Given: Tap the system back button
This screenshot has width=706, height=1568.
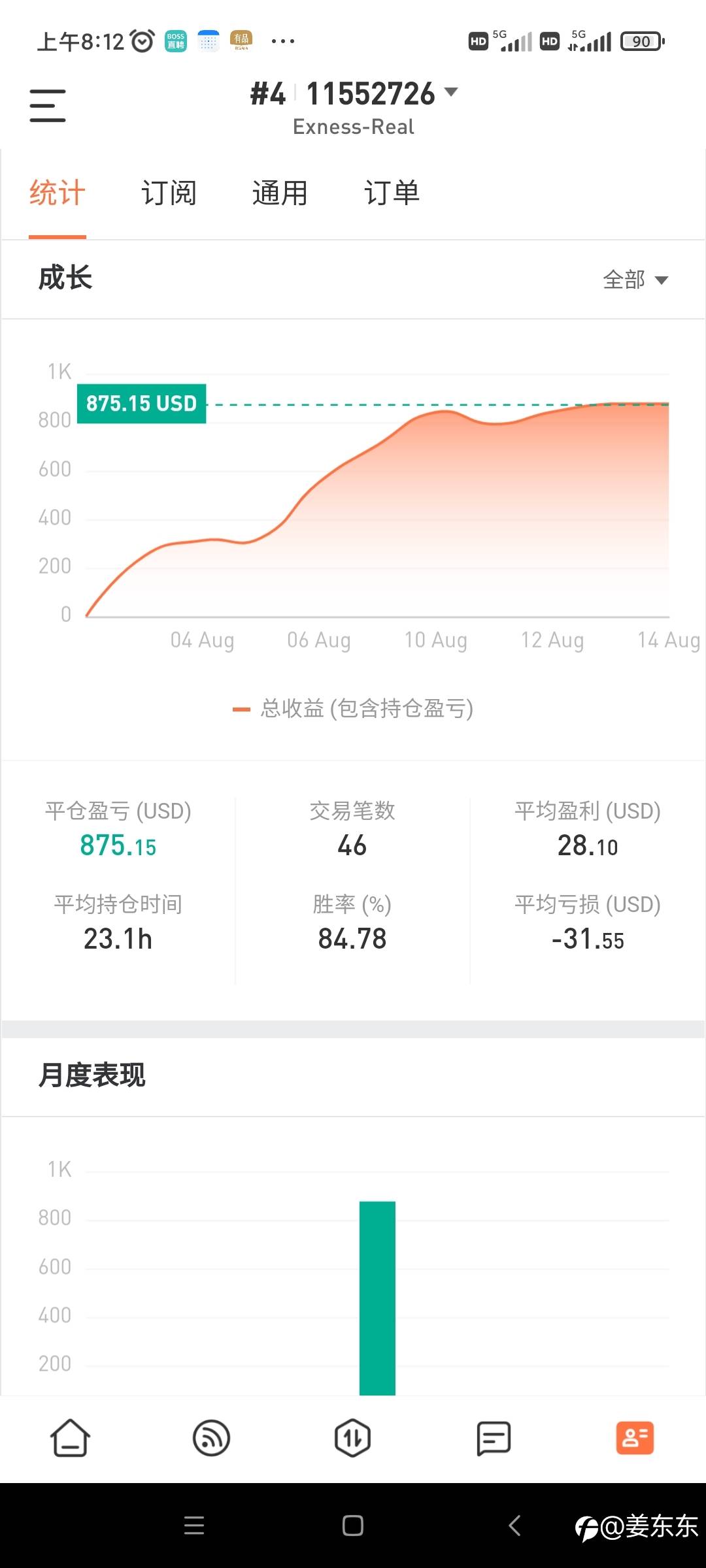Looking at the screenshot, I should pyautogui.click(x=515, y=1526).
